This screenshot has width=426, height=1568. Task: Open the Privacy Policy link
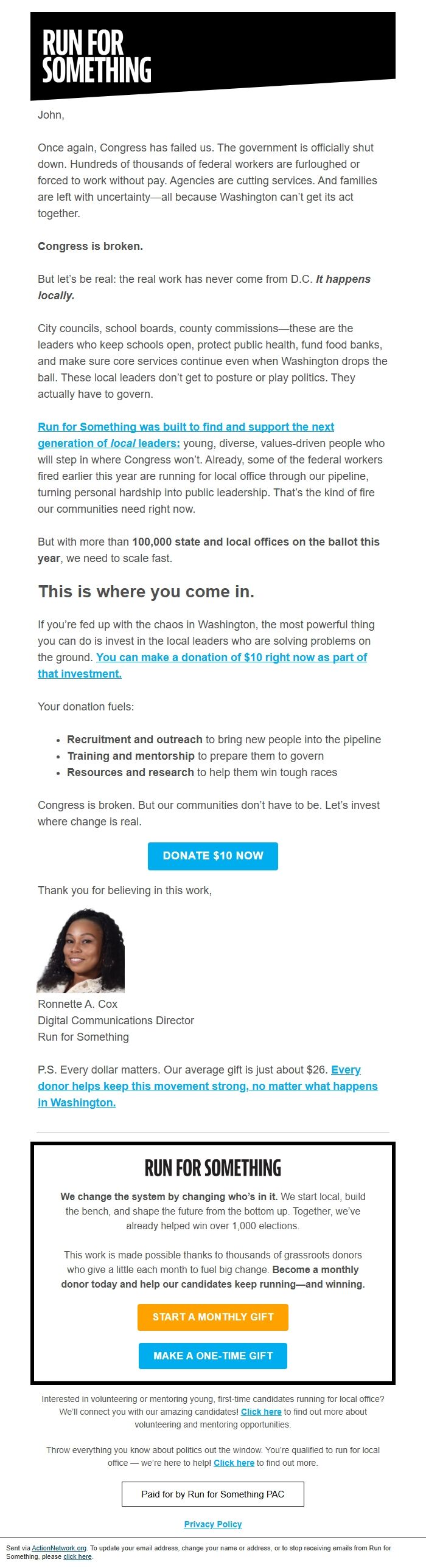click(212, 1524)
